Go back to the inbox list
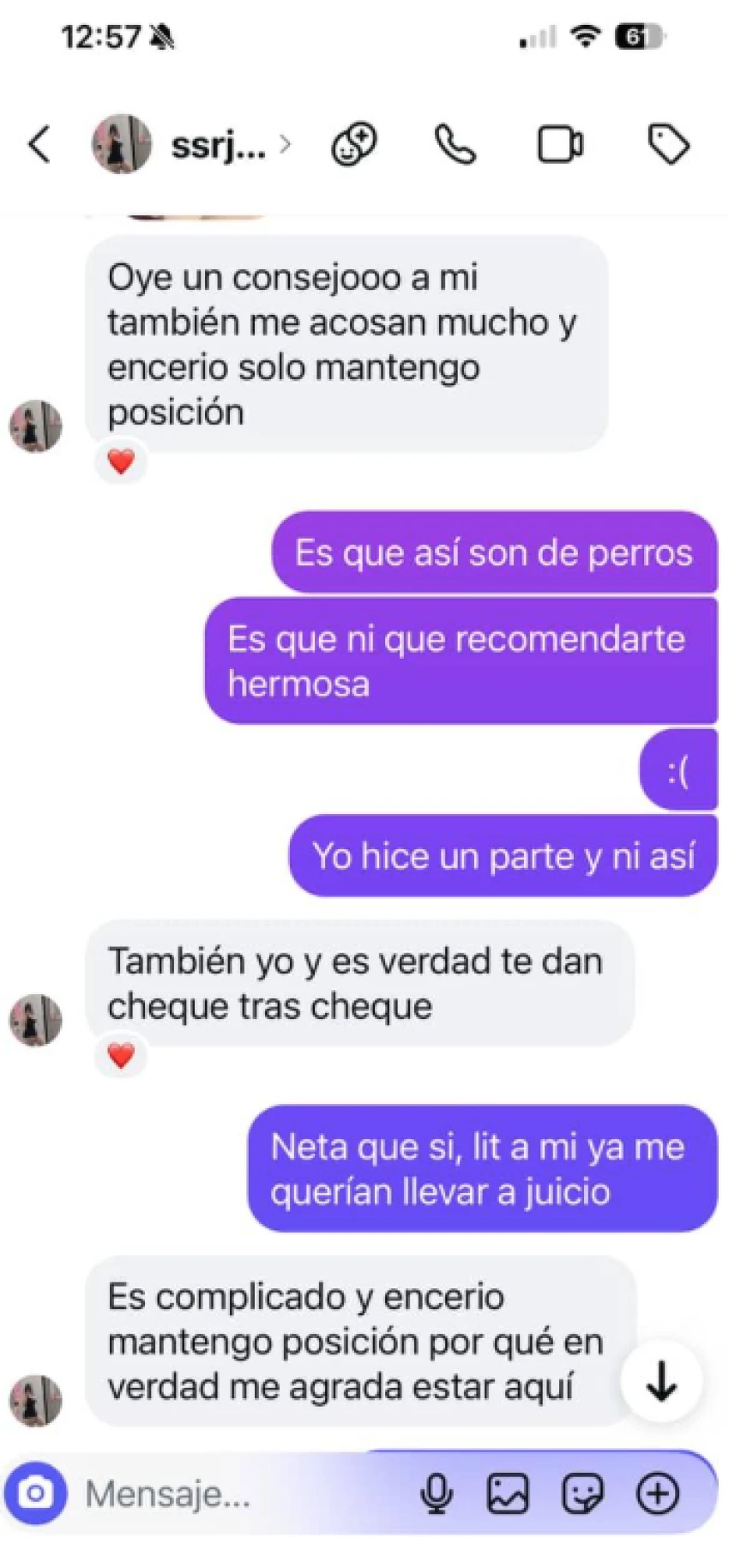 [x=39, y=144]
